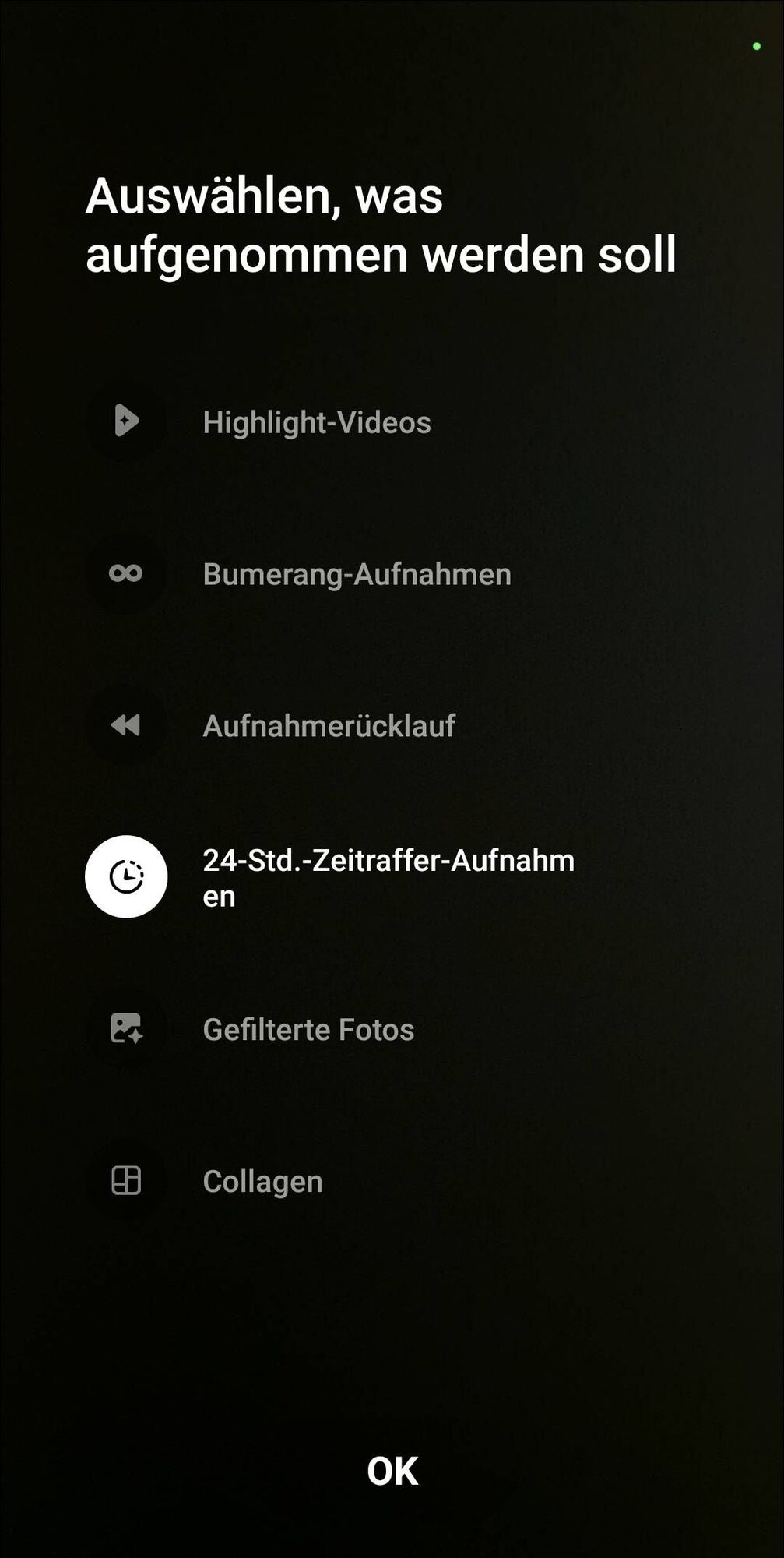
Task: Choose the Collagen option
Action: [126, 1180]
